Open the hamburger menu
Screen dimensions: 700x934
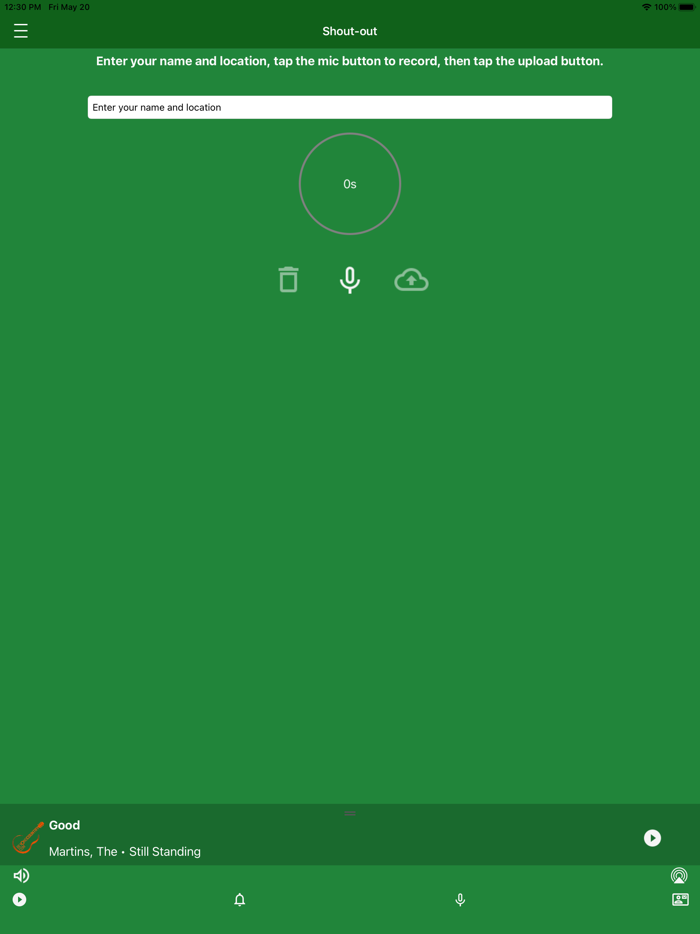tap(20, 31)
